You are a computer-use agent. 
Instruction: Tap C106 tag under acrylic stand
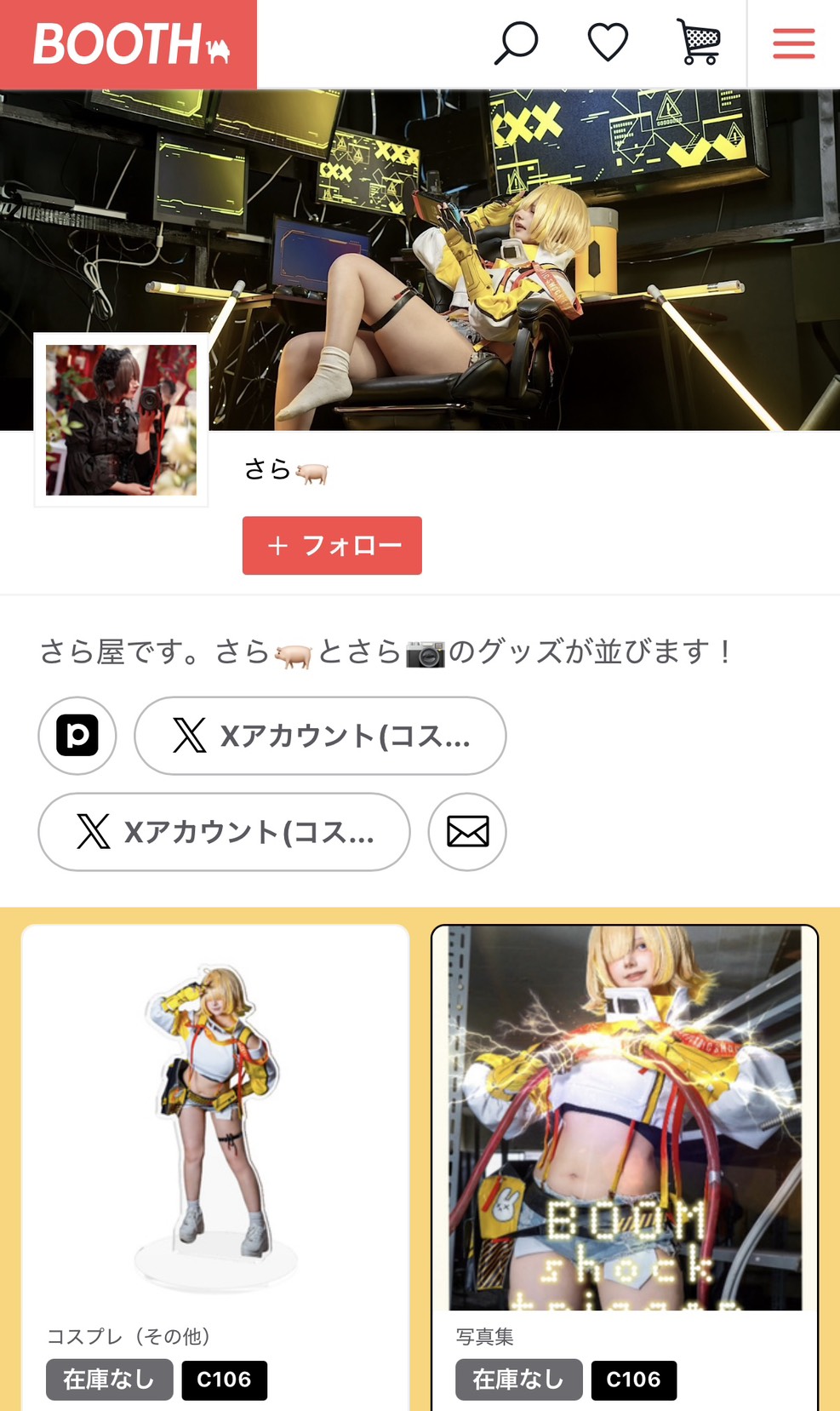[224, 1379]
